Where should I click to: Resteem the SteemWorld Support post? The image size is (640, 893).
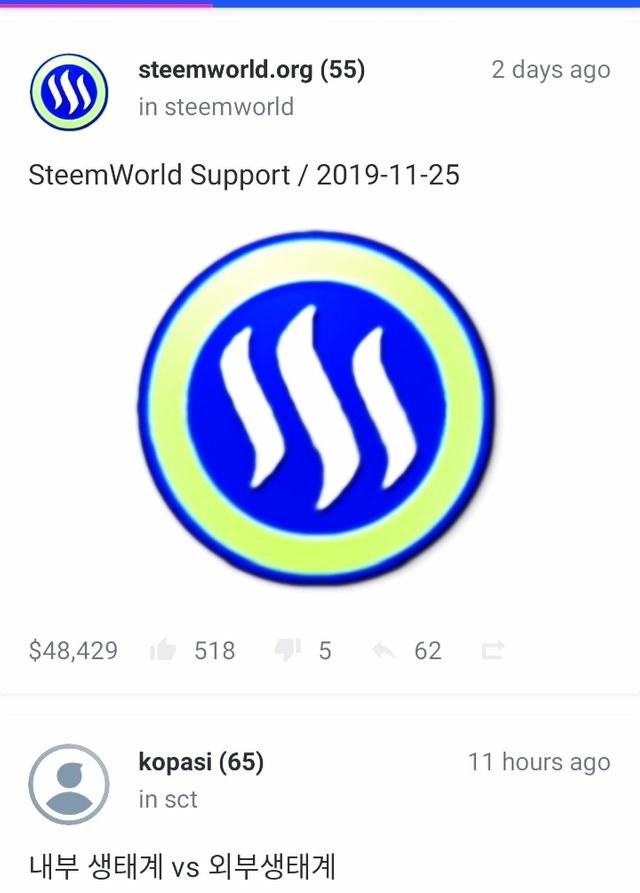click(492, 651)
